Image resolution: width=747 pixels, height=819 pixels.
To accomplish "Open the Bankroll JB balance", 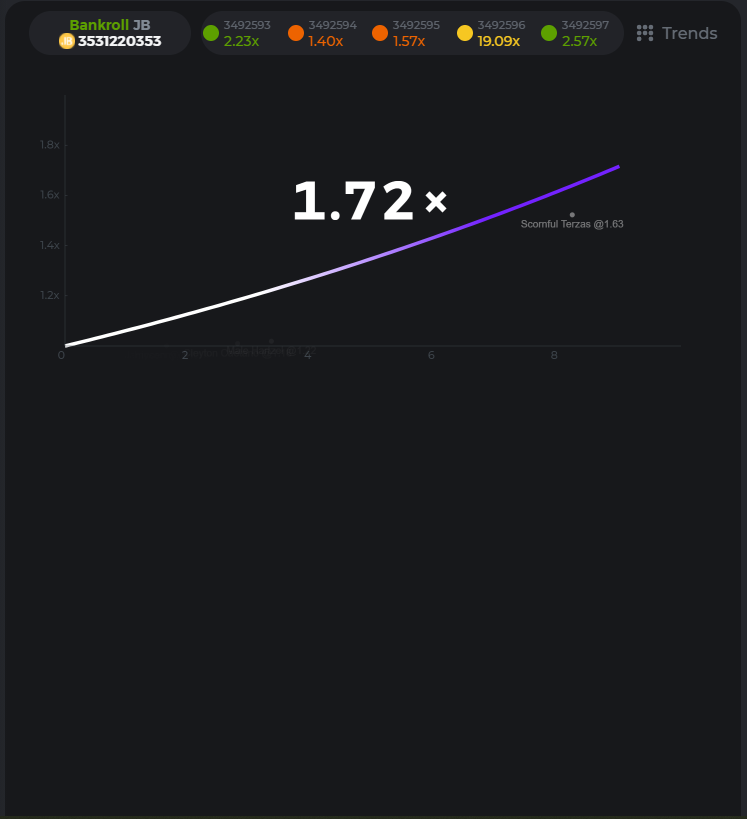I will tap(110, 33).
